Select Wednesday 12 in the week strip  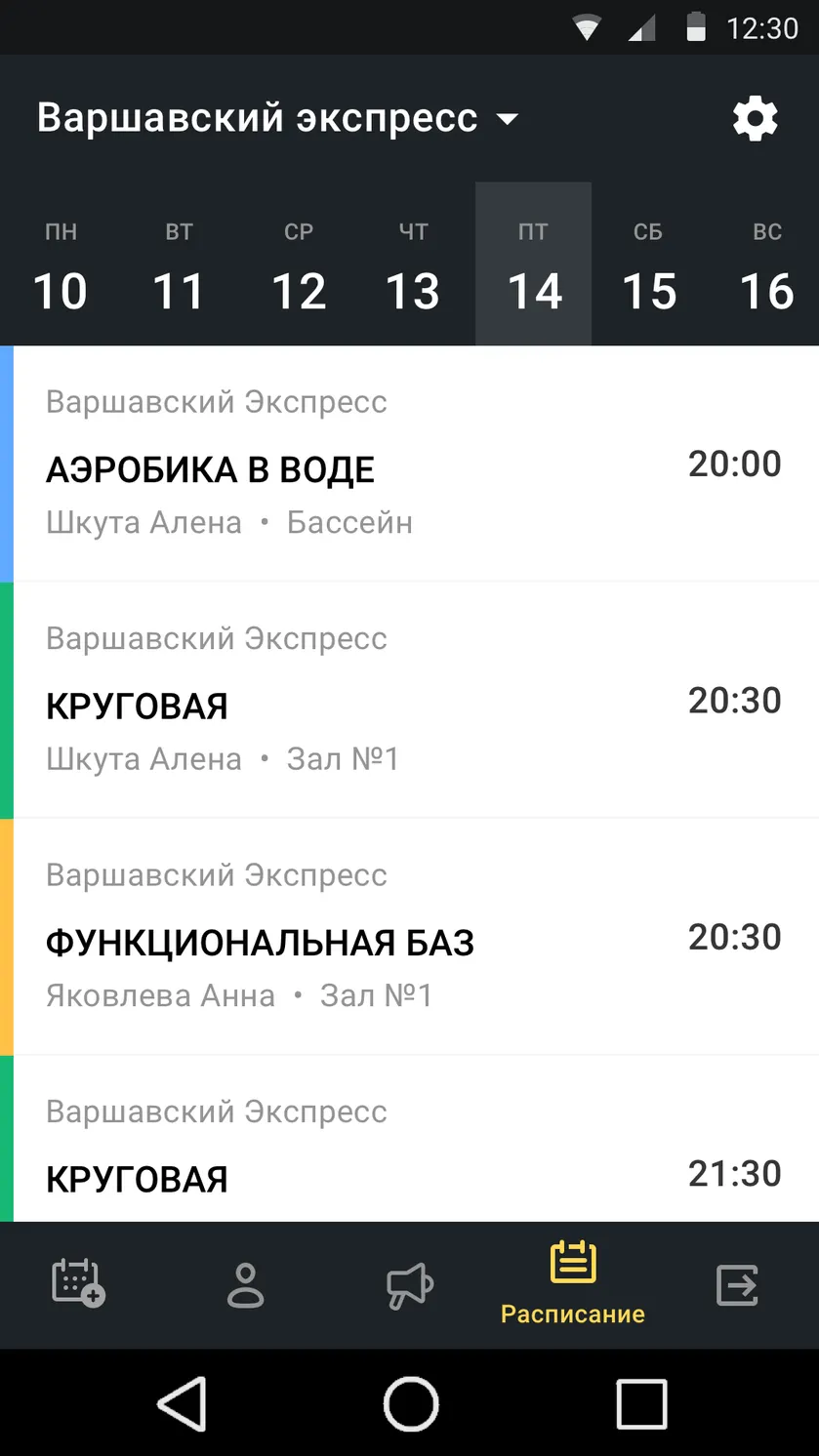[x=298, y=265]
